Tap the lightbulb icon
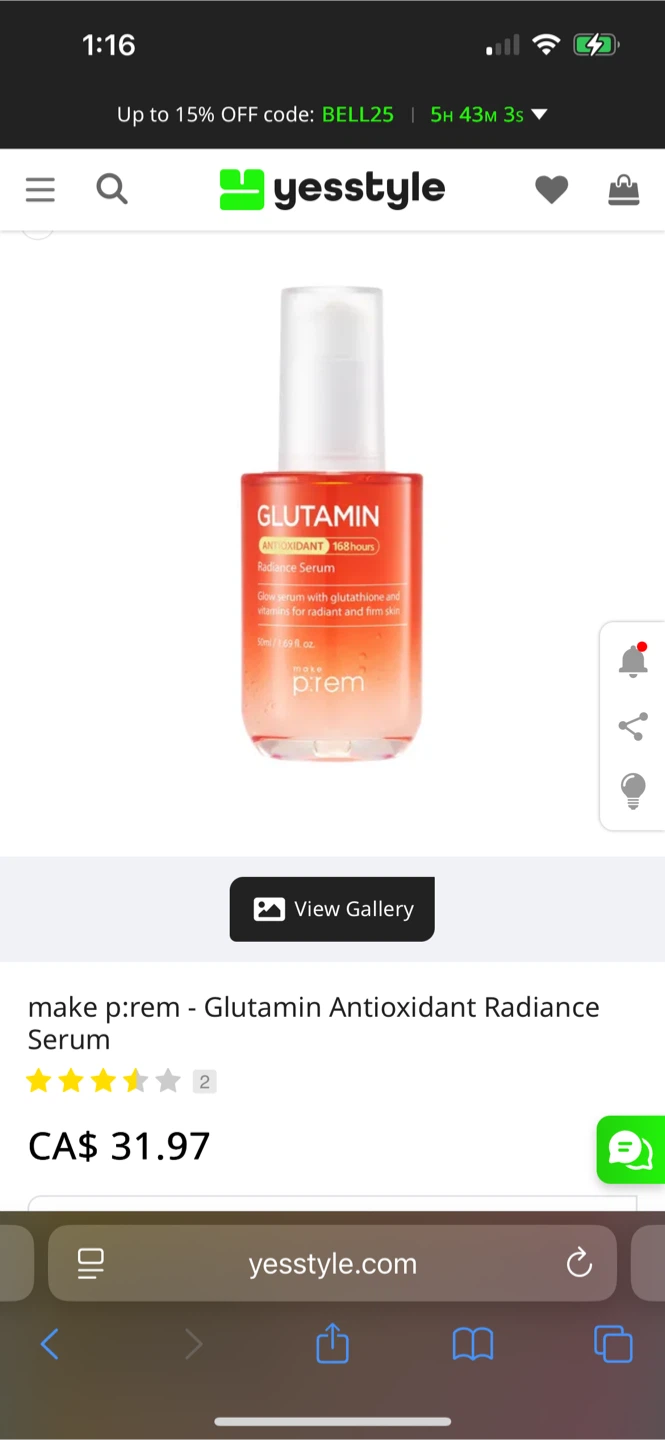665x1440 pixels. tap(633, 791)
